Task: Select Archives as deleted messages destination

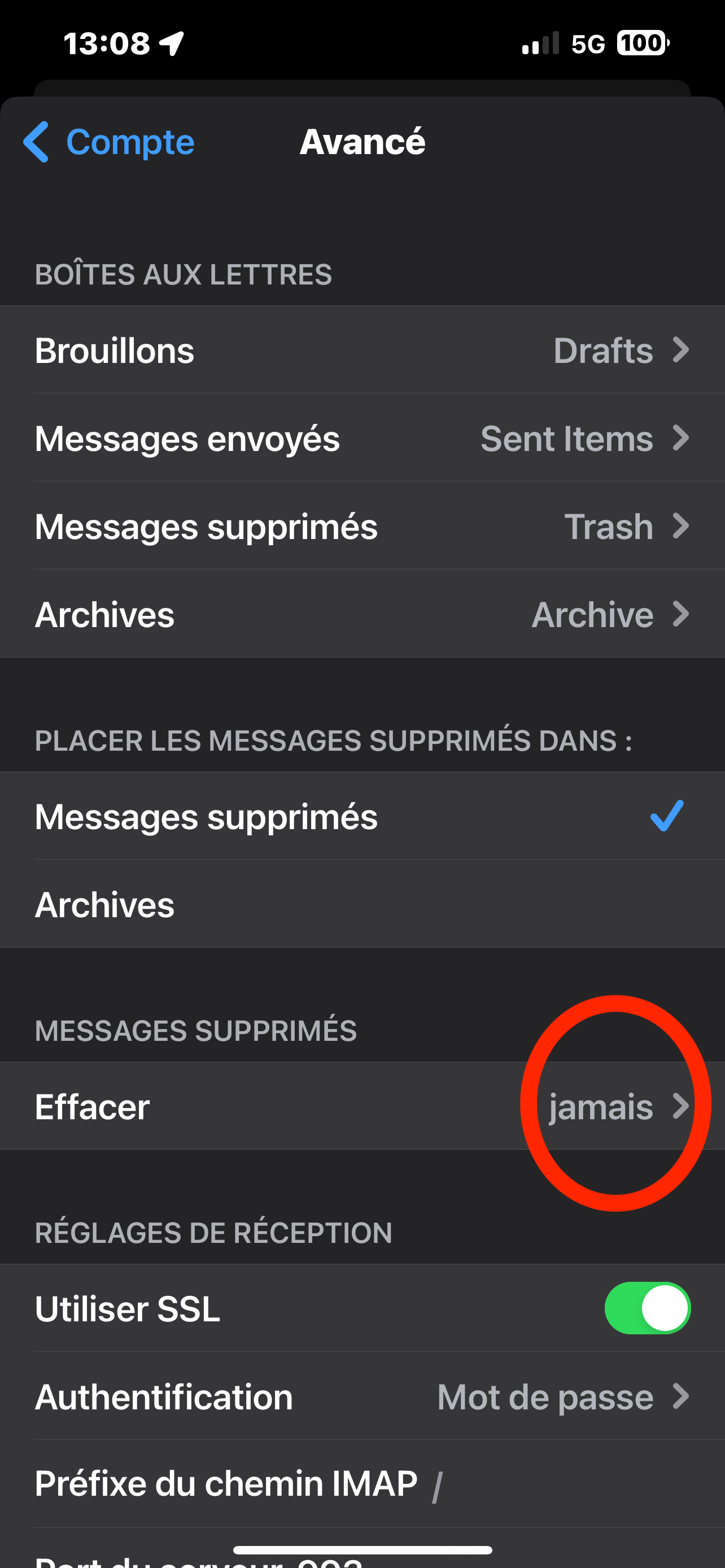Action: [x=362, y=905]
